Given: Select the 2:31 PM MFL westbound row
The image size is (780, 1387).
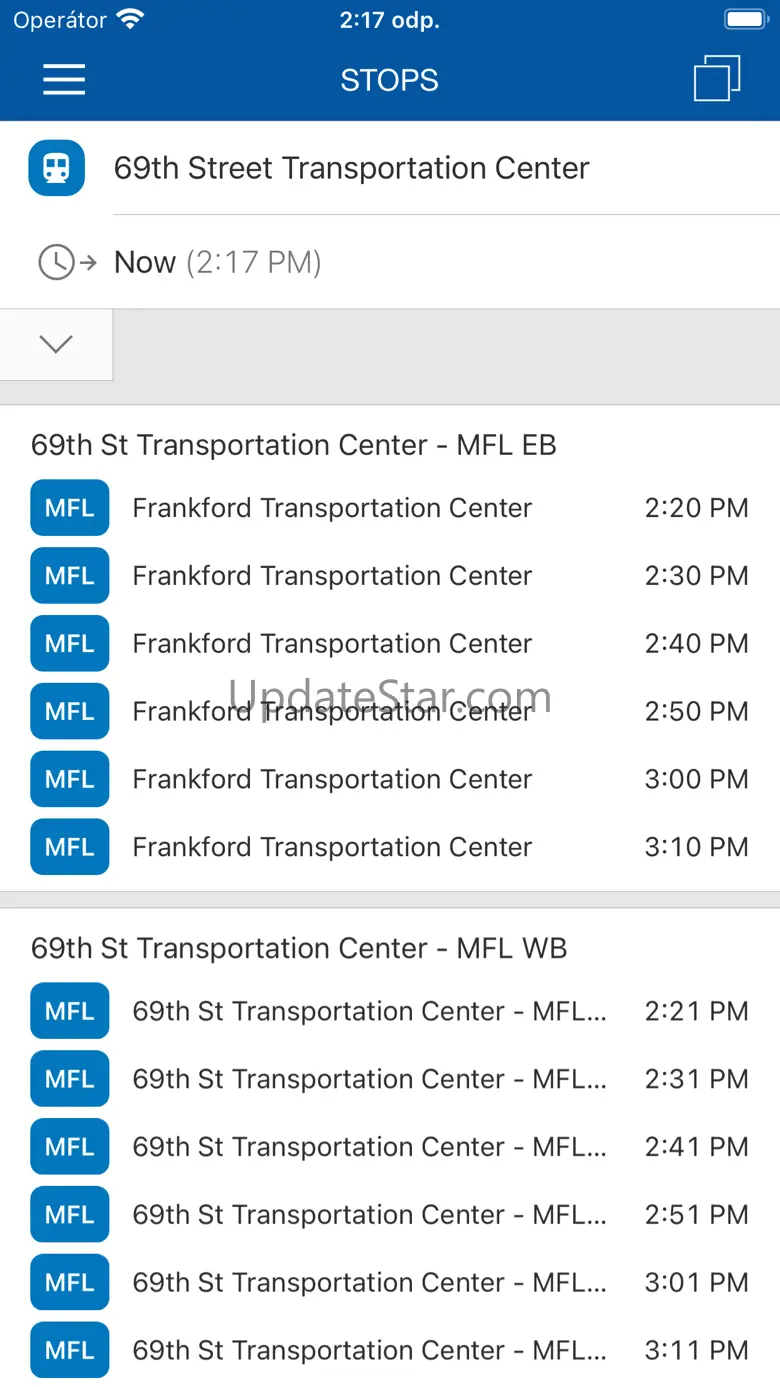Looking at the screenshot, I should click(390, 1080).
